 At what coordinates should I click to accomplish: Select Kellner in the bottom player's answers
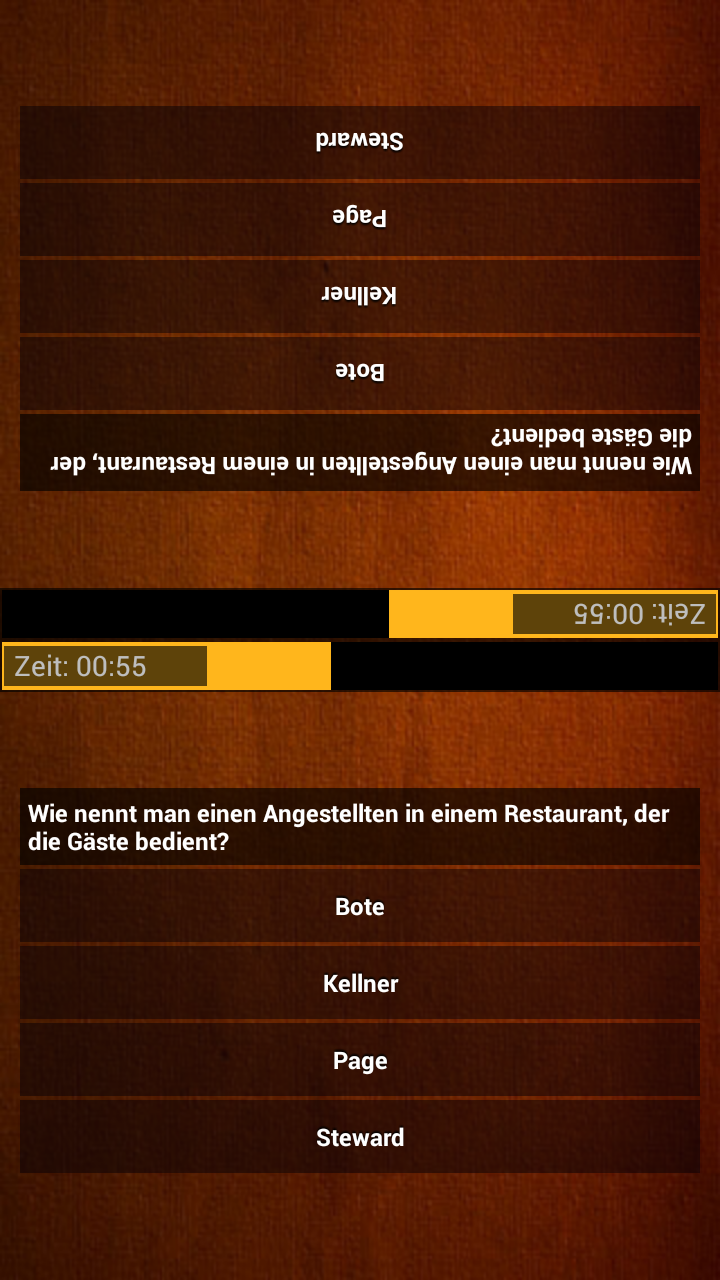[360, 984]
